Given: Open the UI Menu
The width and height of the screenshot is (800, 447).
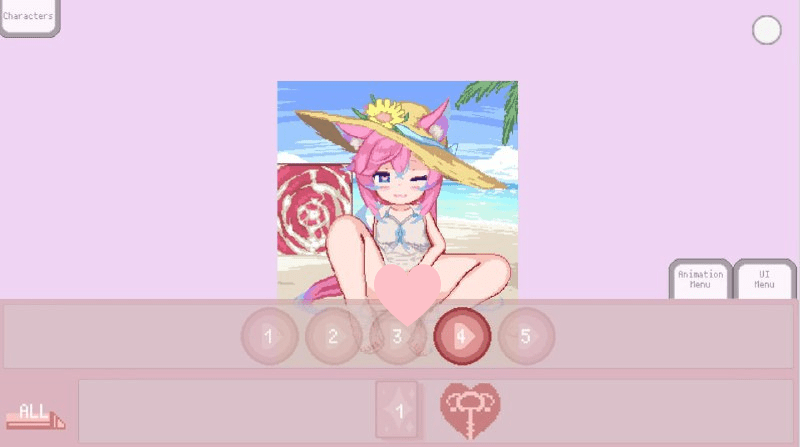Looking at the screenshot, I should point(764,279).
